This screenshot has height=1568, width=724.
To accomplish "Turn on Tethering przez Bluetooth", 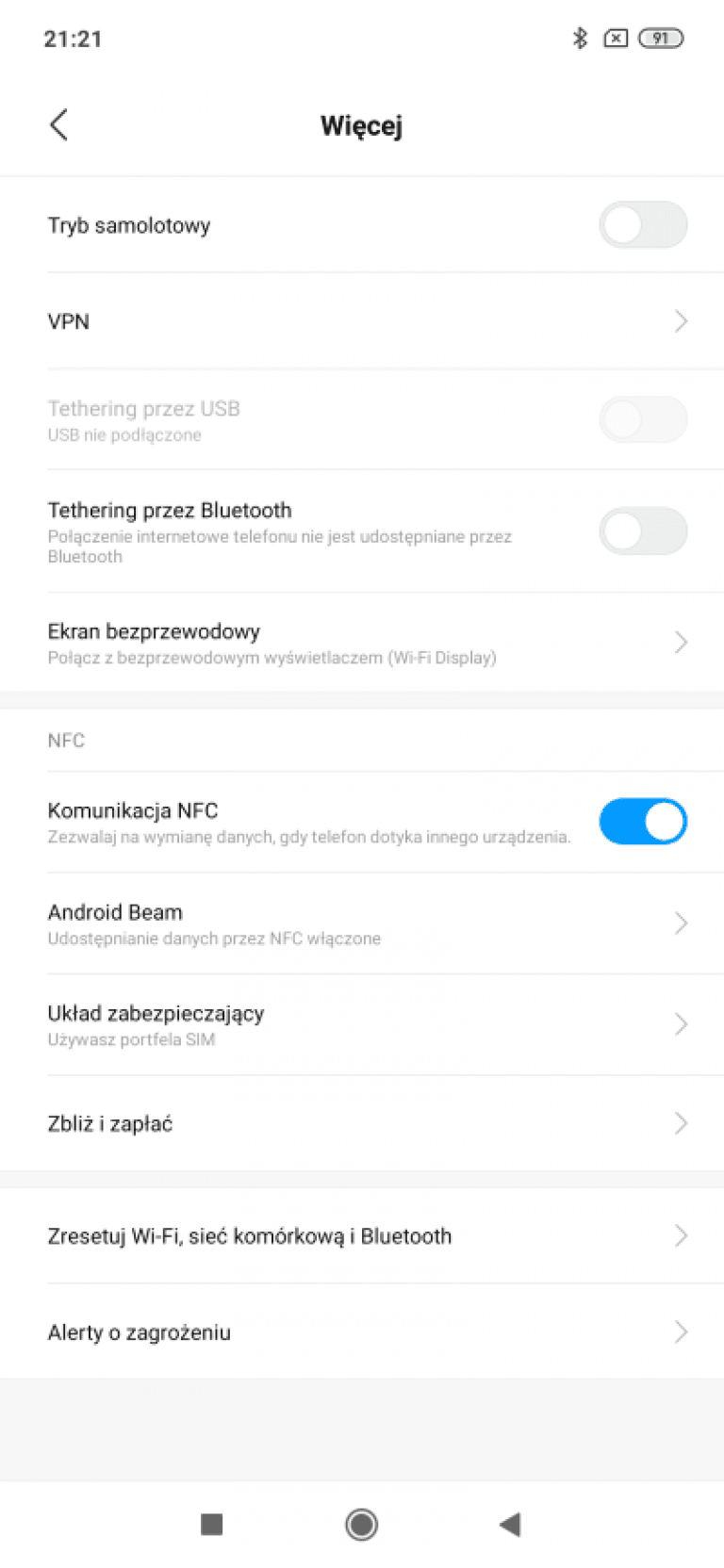I will (643, 531).
